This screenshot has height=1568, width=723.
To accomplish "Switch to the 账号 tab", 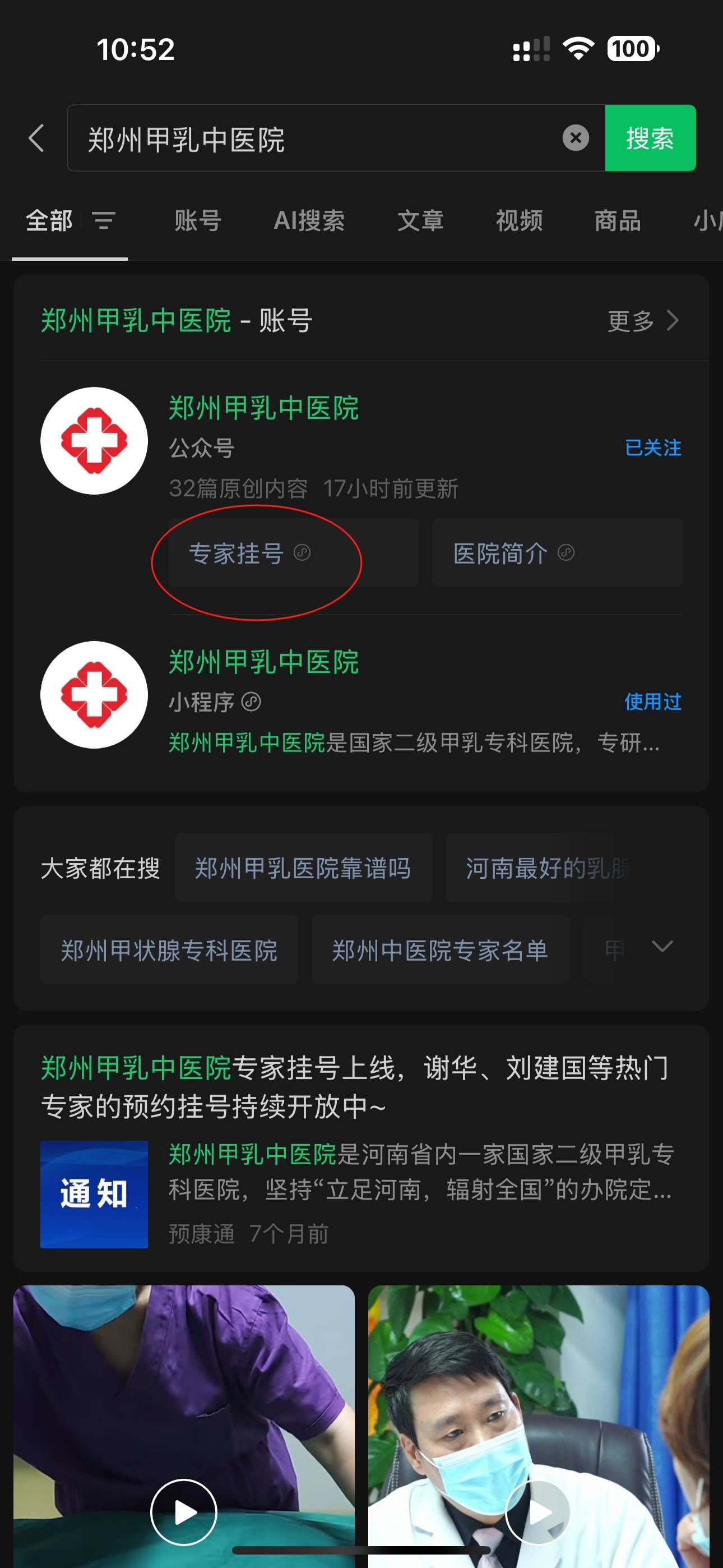I will coord(198,220).
